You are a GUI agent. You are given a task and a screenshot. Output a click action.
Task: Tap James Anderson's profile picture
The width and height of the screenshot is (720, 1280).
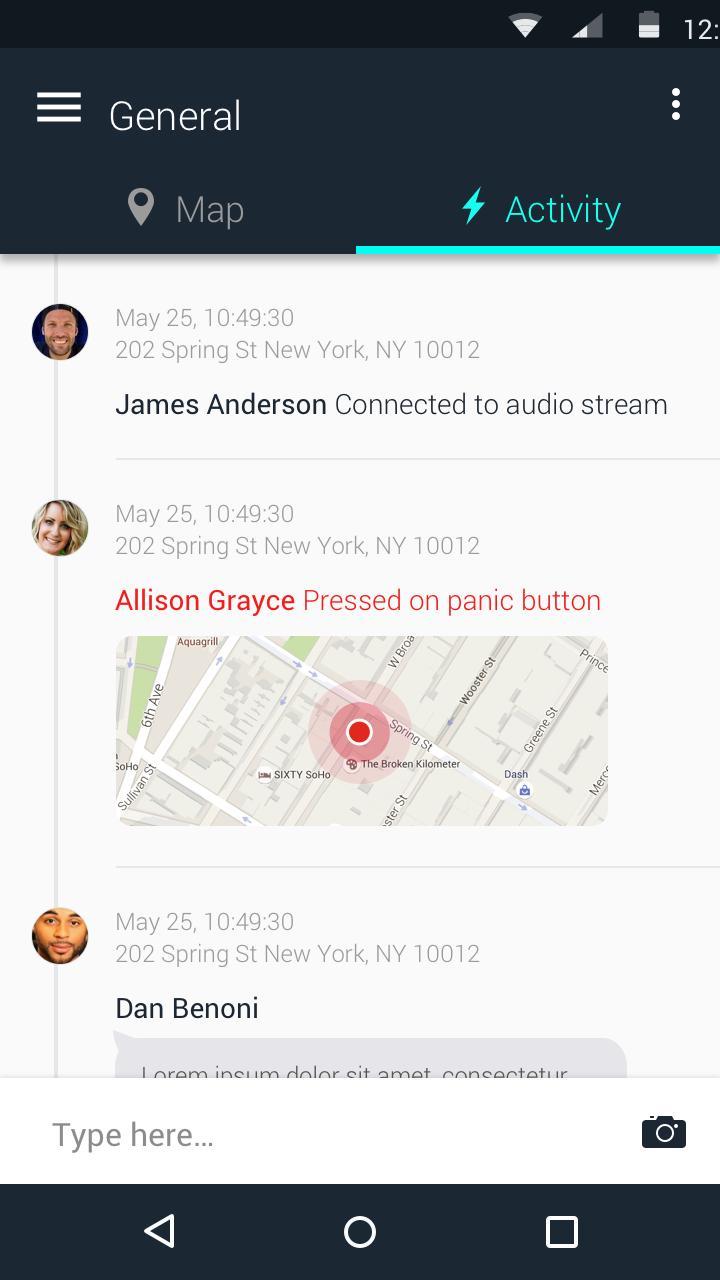coord(60,332)
